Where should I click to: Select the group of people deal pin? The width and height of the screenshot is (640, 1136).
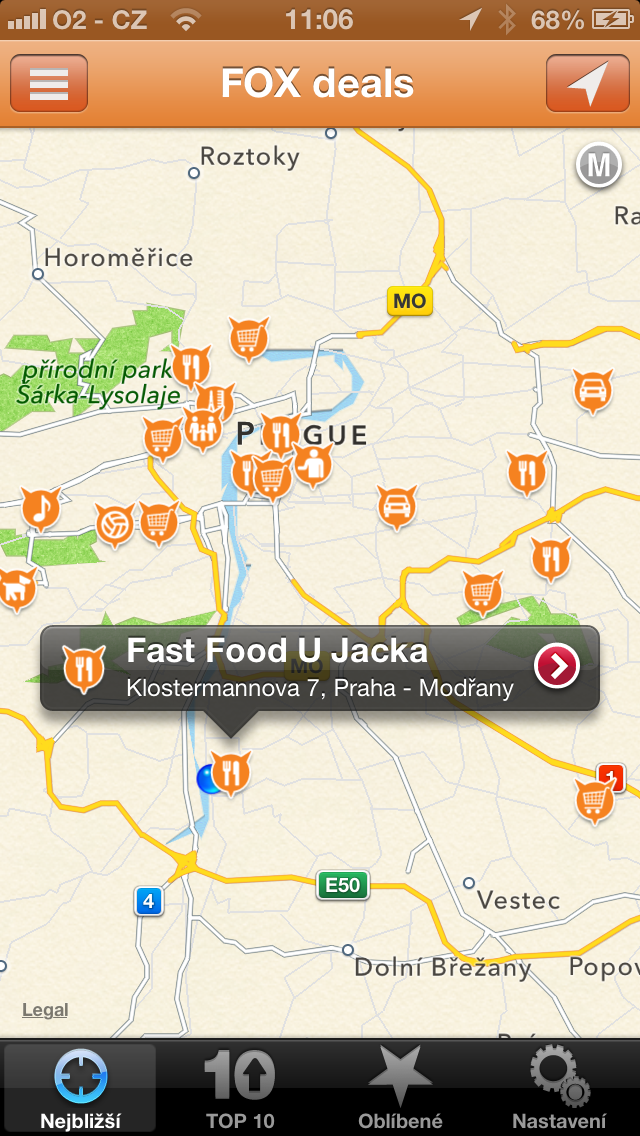point(203,429)
